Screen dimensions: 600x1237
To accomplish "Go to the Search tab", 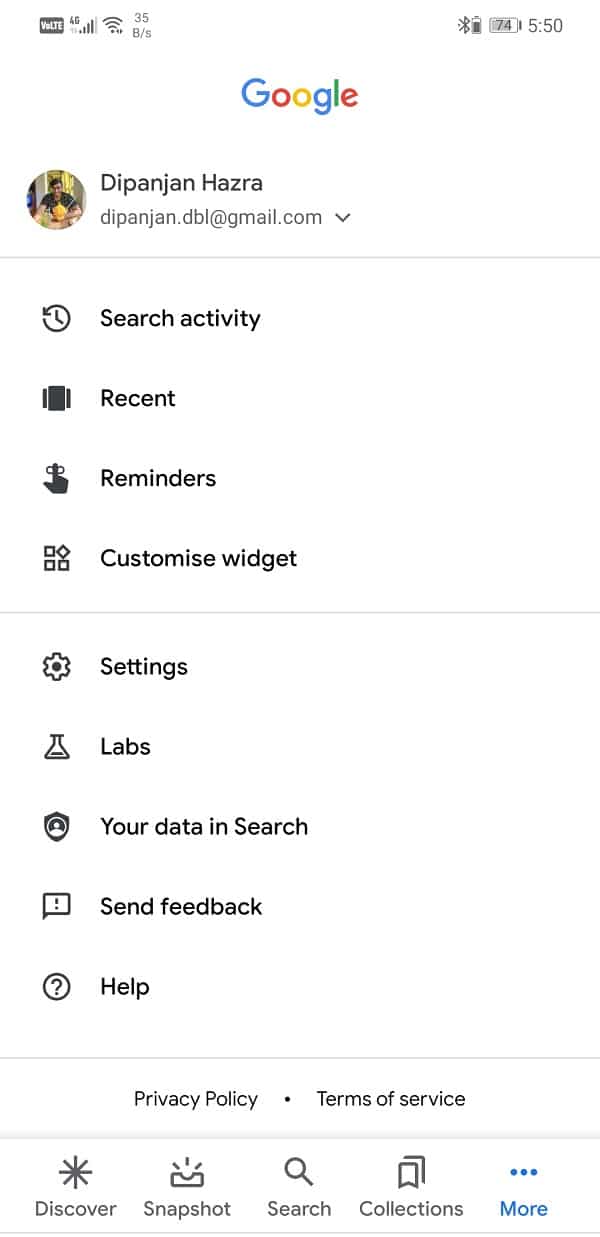I will pos(299,1187).
